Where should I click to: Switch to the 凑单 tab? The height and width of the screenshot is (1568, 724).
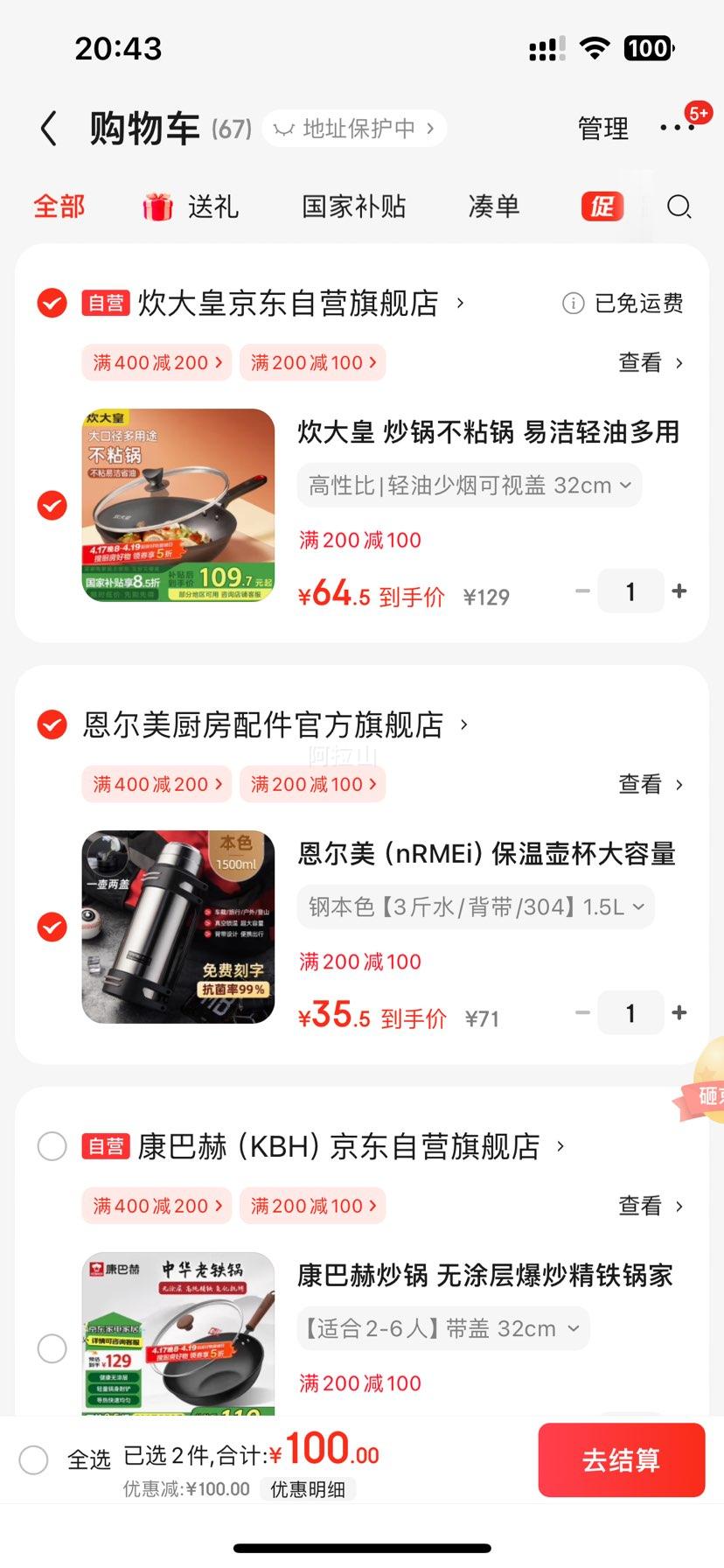pos(493,206)
